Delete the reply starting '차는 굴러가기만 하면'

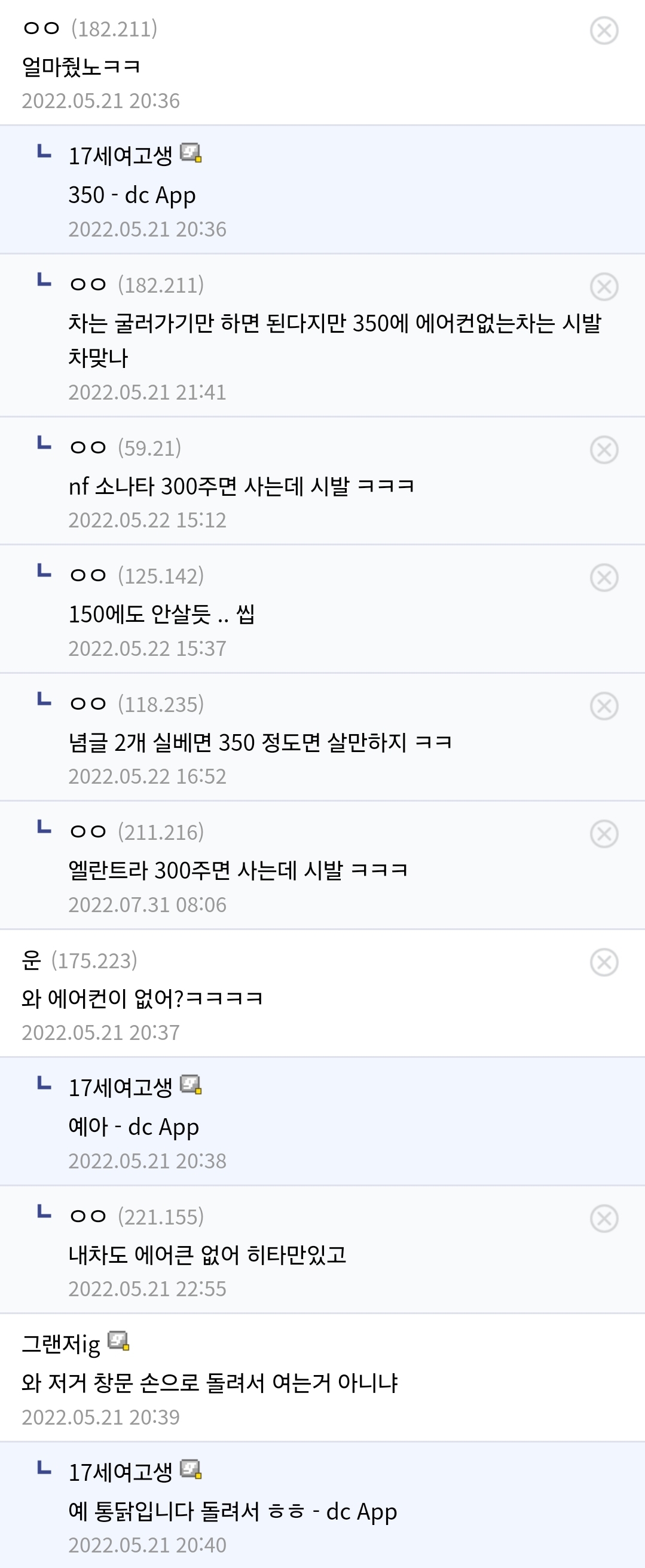604,287
